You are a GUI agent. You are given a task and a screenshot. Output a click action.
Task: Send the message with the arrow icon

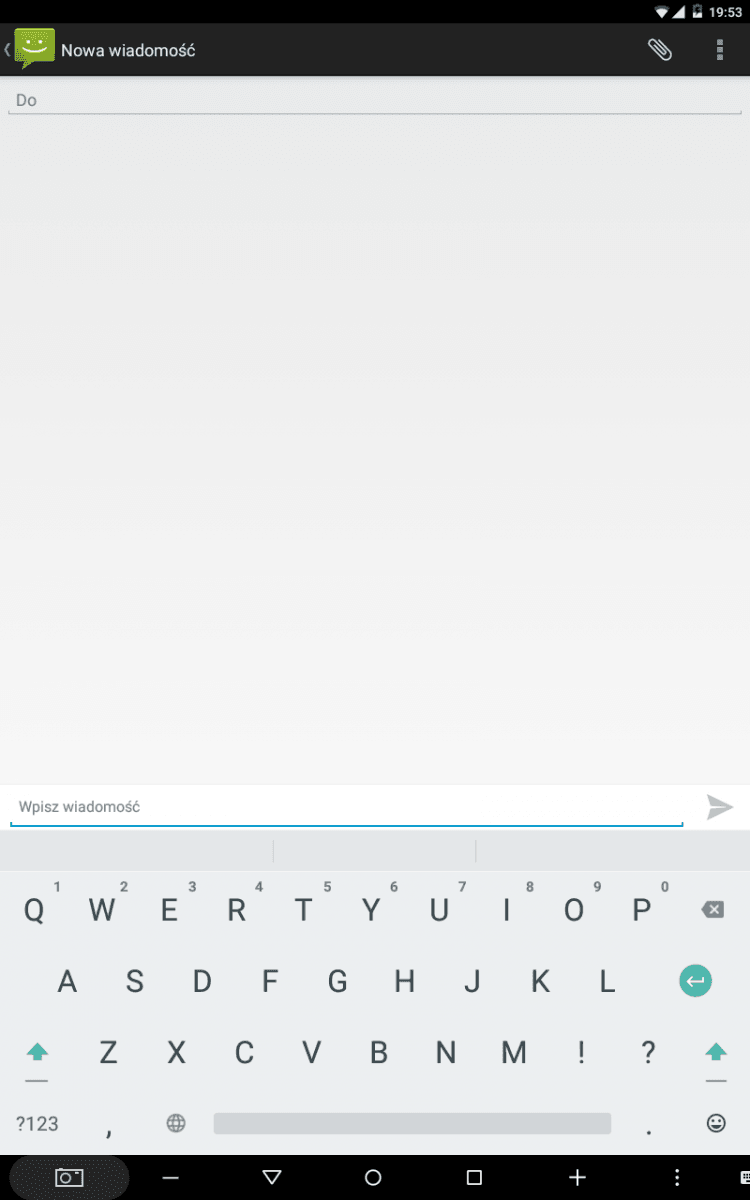[719, 807]
